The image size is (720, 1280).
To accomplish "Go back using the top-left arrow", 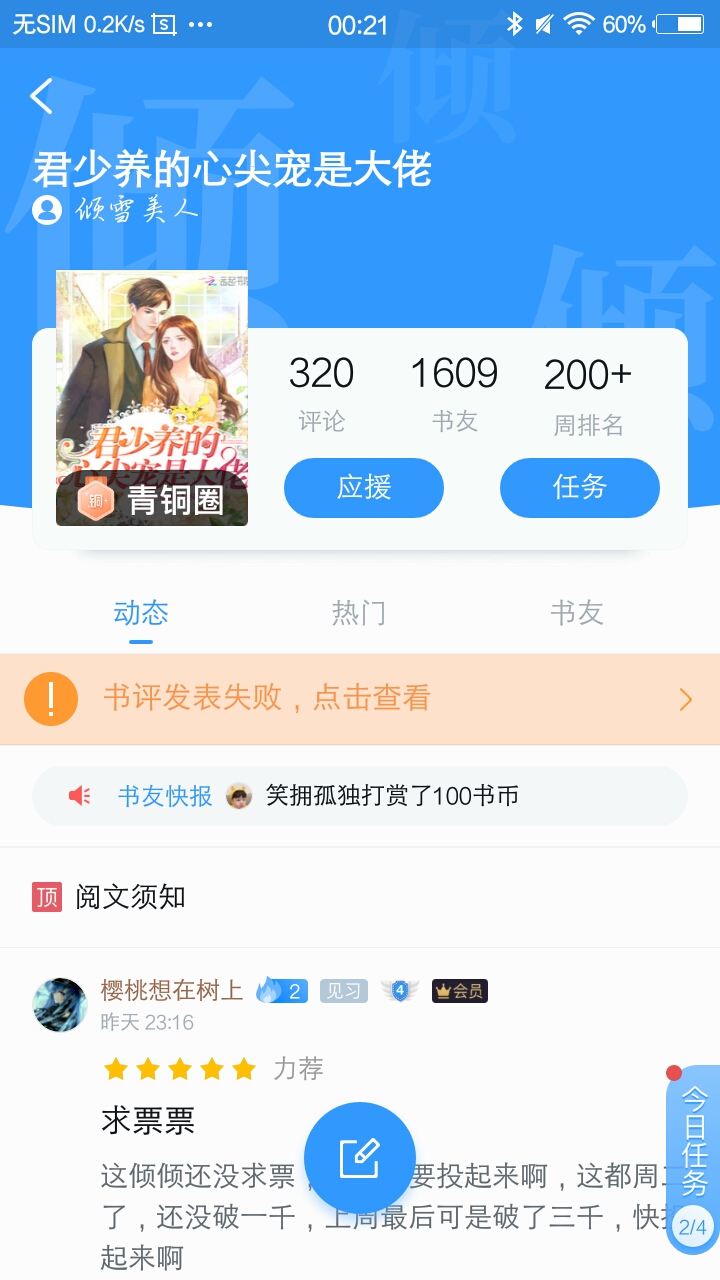I will 41,97.
